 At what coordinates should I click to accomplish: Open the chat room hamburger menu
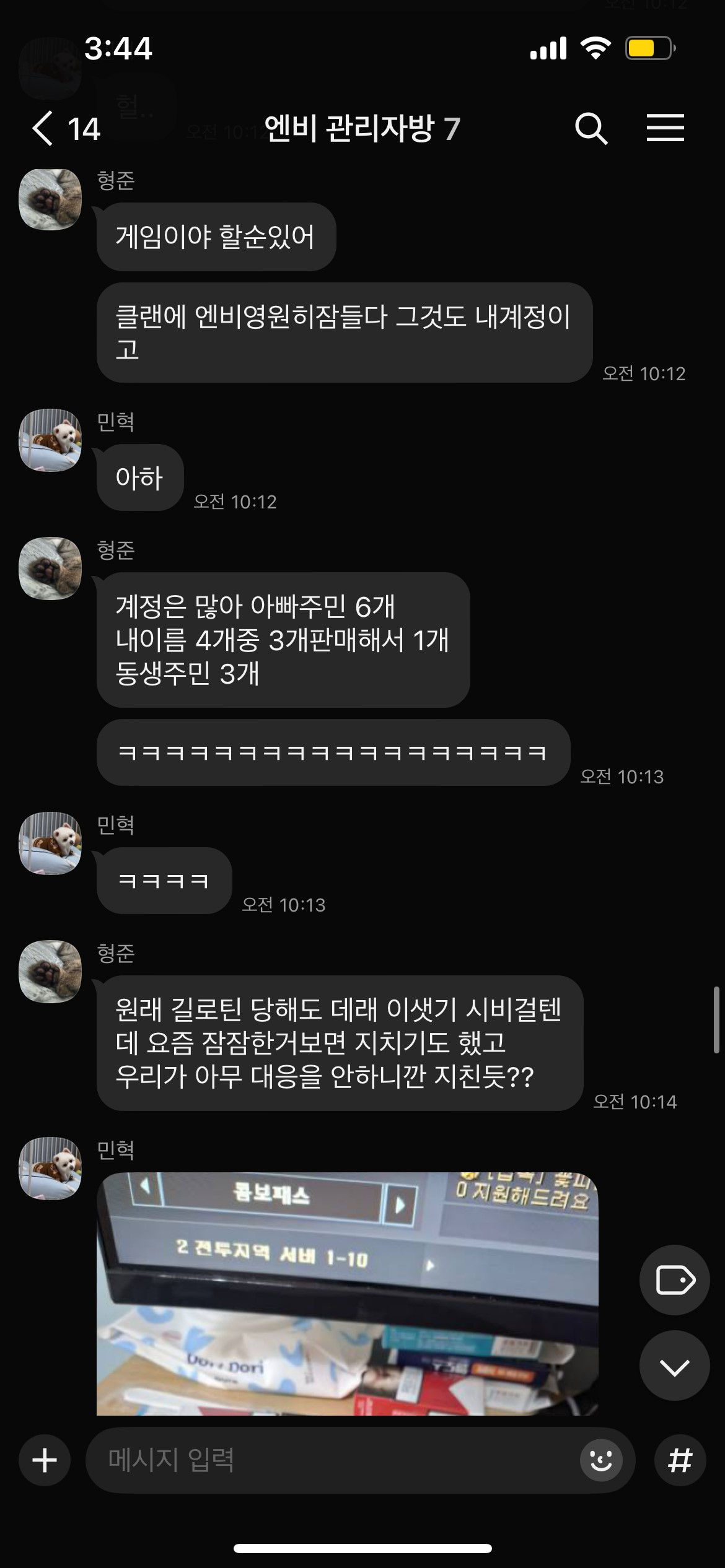pos(666,129)
